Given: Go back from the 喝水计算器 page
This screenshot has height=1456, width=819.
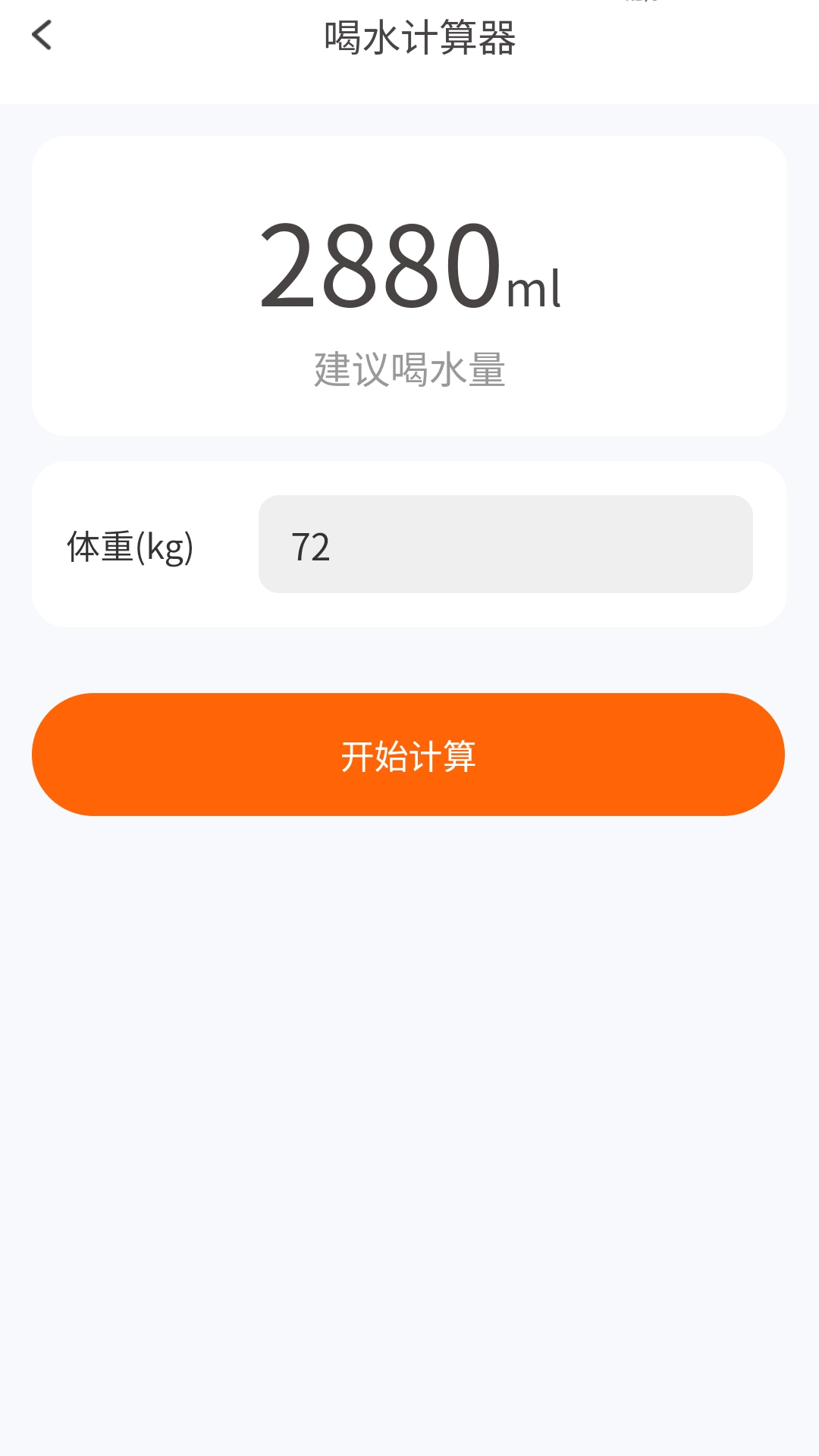Looking at the screenshot, I should pyautogui.click(x=42, y=36).
